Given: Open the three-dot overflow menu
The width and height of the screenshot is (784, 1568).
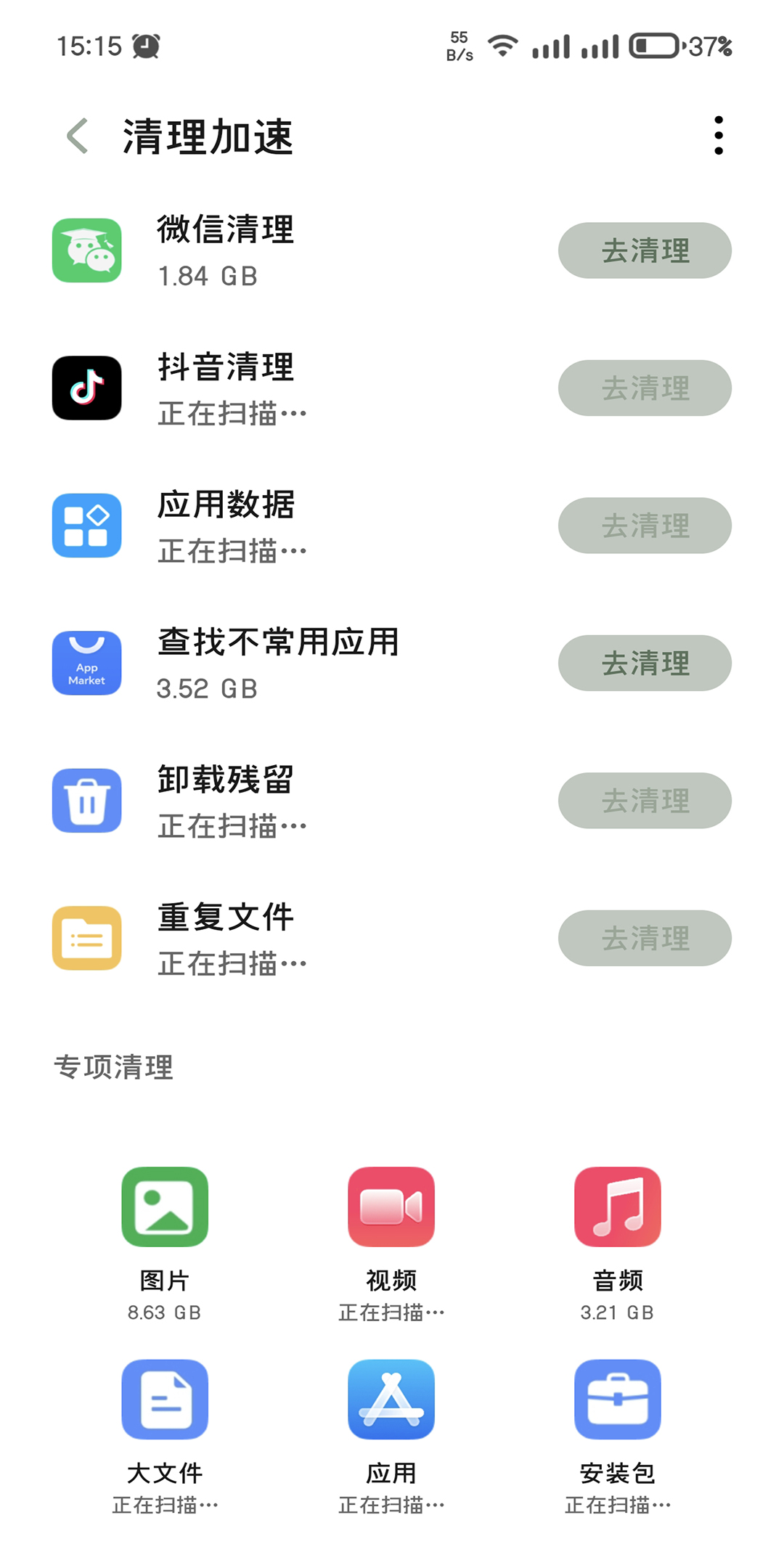Looking at the screenshot, I should coord(718,136).
